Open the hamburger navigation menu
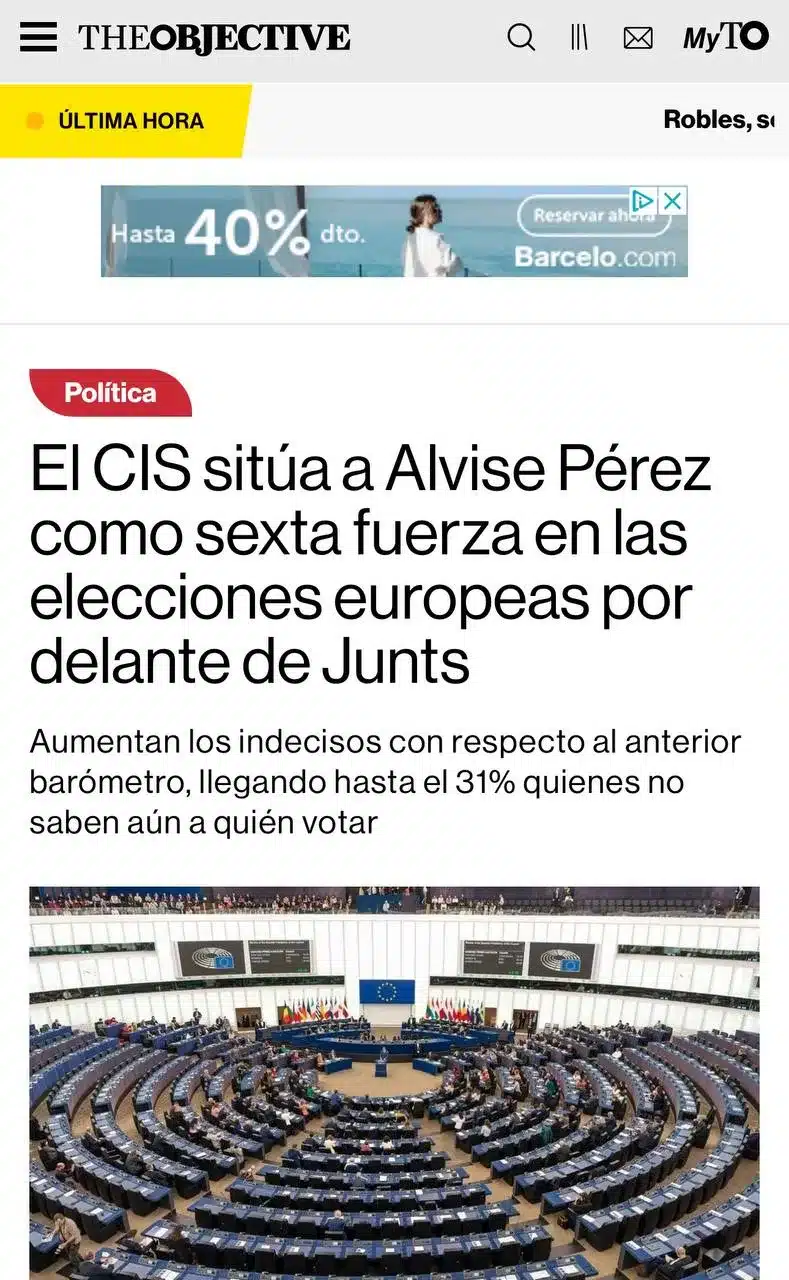 pos(38,38)
